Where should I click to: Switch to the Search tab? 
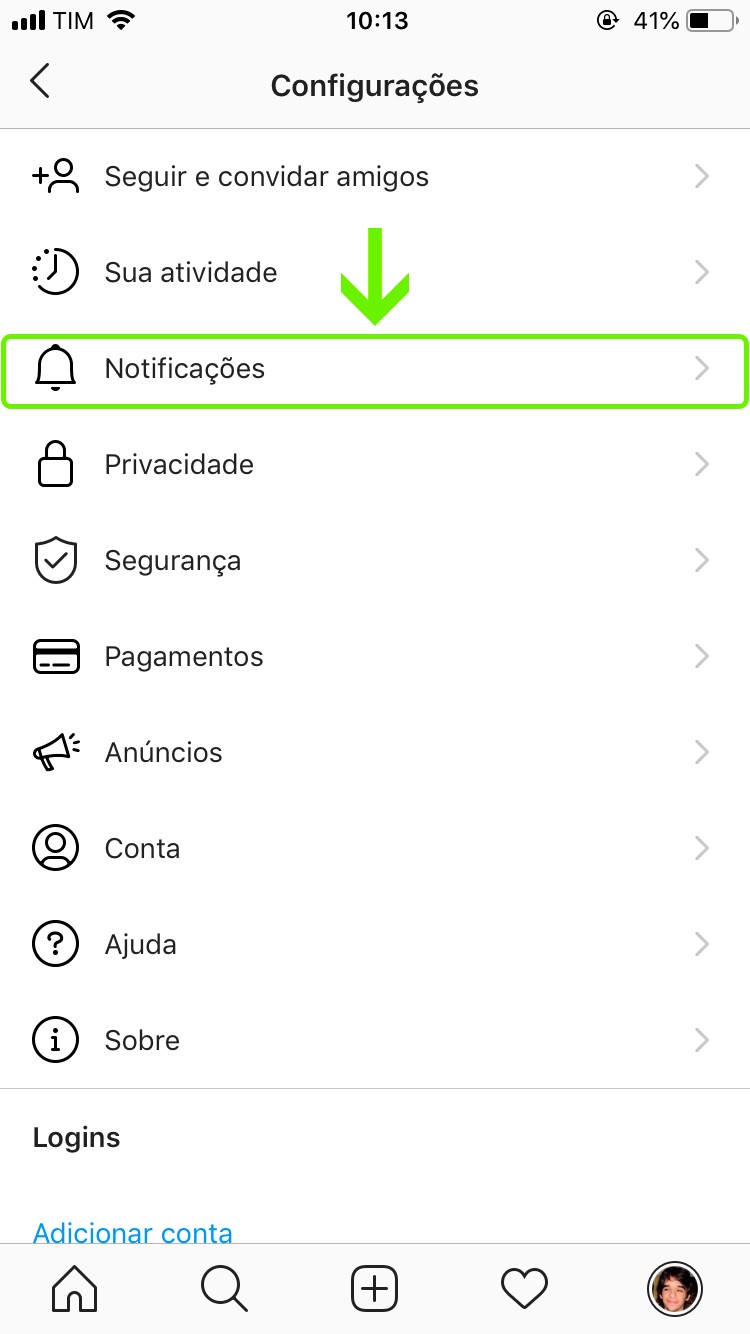pyautogui.click(x=225, y=1288)
